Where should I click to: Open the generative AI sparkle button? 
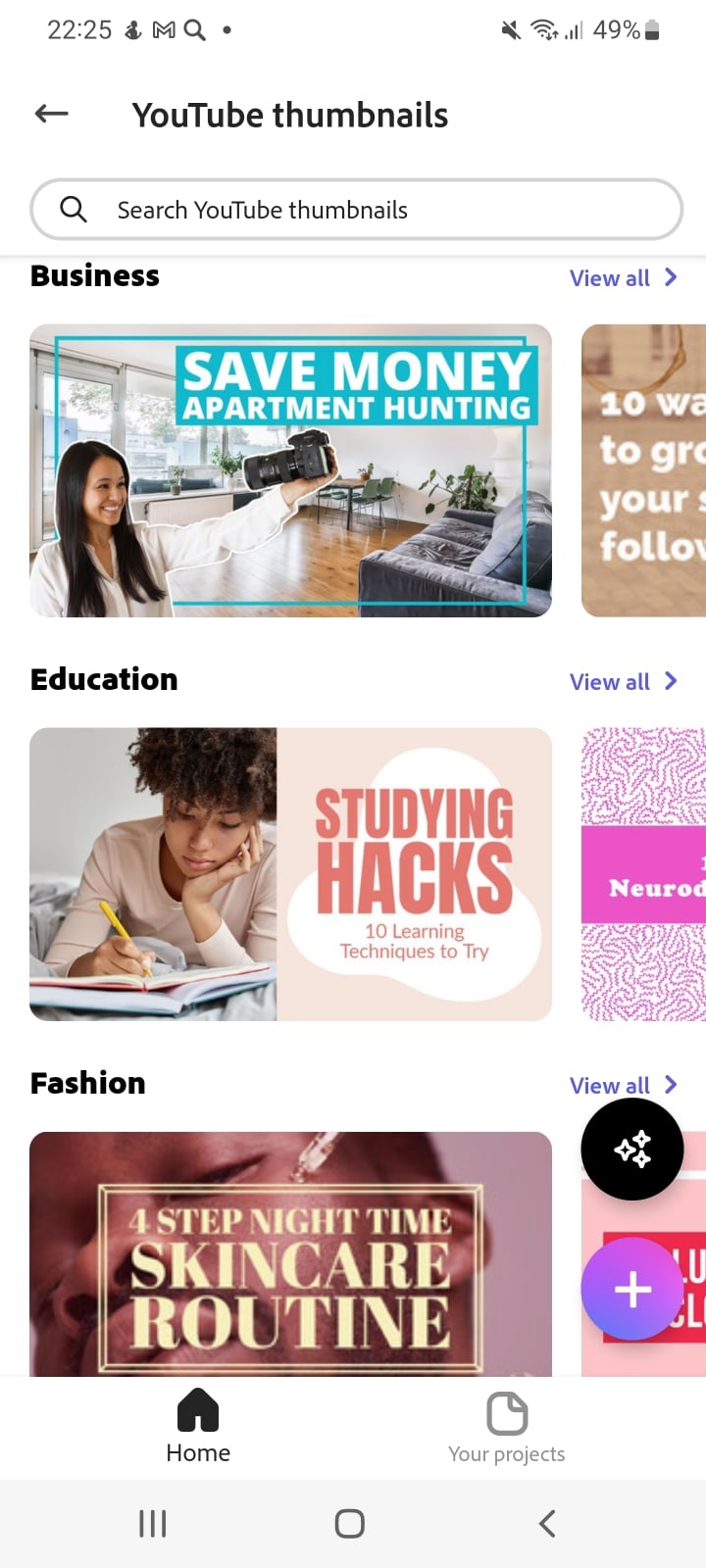tap(632, 1149)
